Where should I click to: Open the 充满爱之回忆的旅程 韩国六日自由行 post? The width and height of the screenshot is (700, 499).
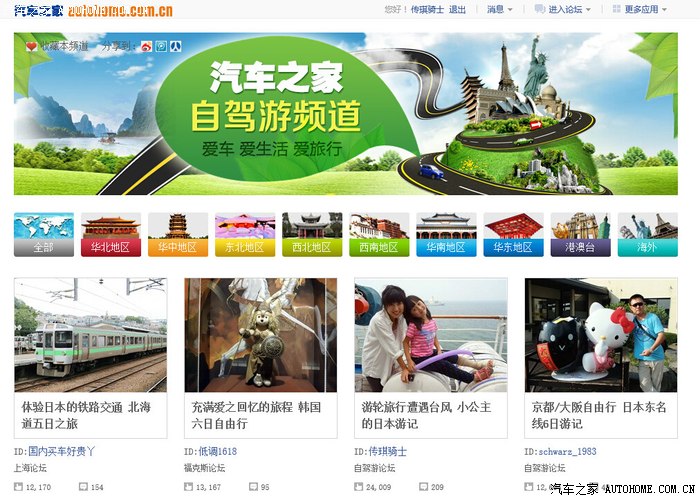pos(260,415)
